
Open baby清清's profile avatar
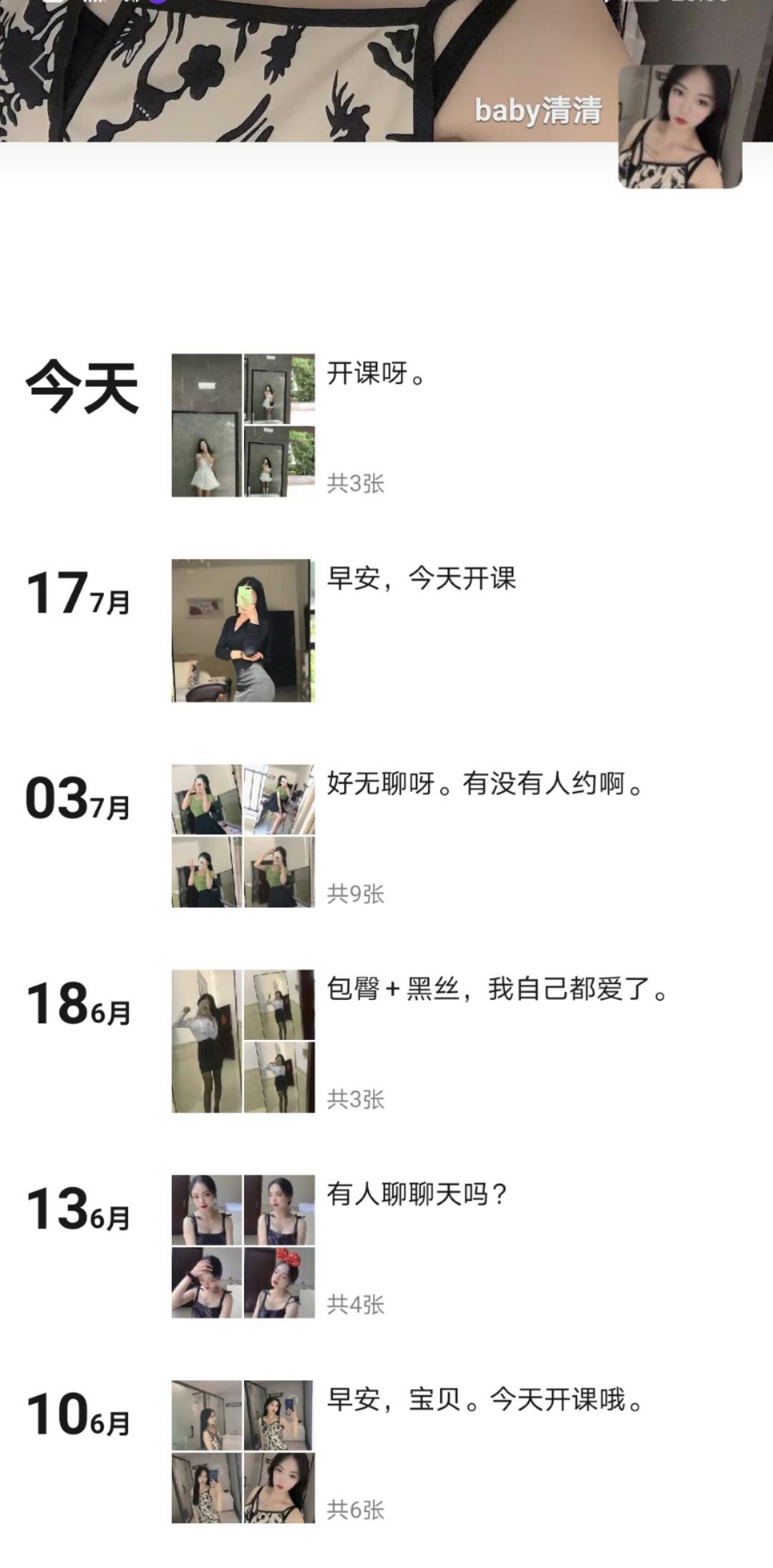pos(679,127)
